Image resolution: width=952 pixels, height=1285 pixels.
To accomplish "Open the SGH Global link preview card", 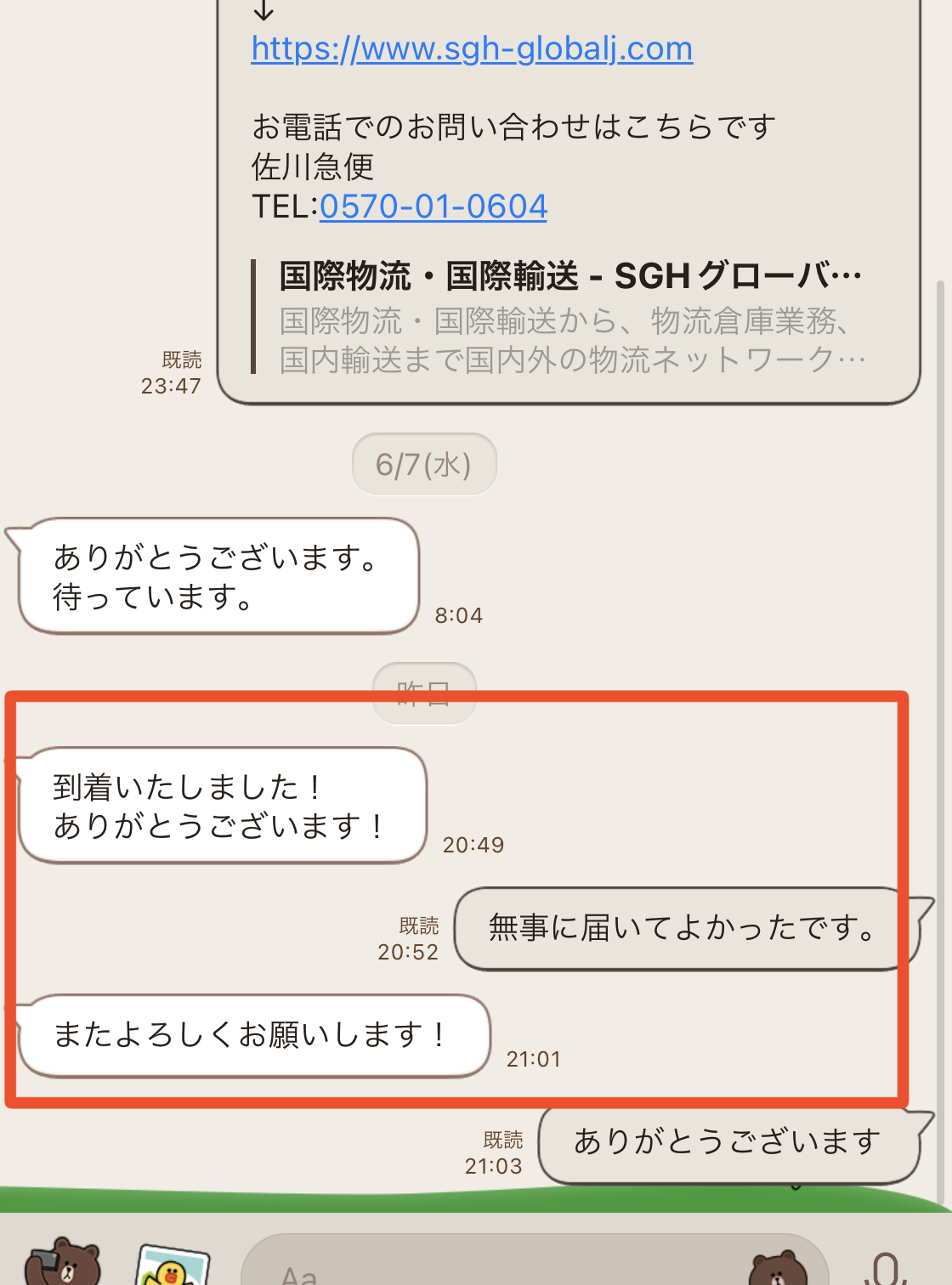I will point(569,317).
